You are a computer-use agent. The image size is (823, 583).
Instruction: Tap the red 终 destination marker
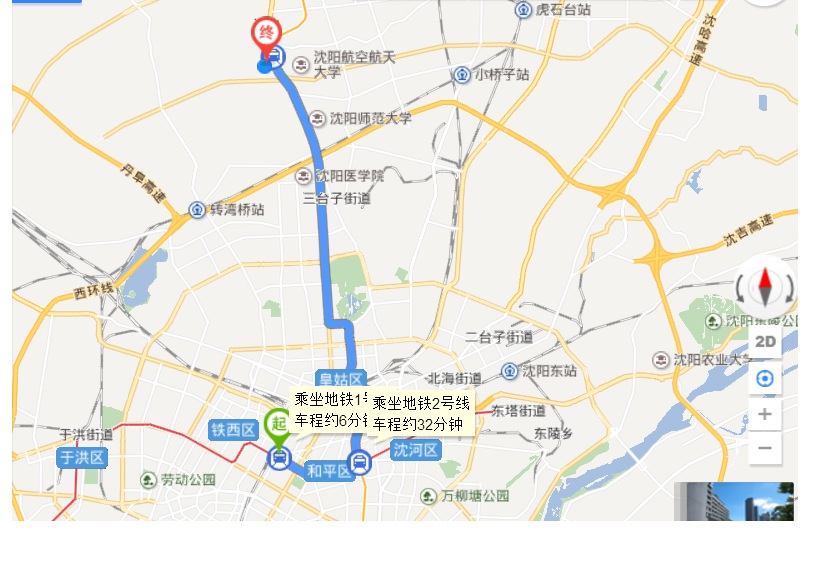(266, 34)
